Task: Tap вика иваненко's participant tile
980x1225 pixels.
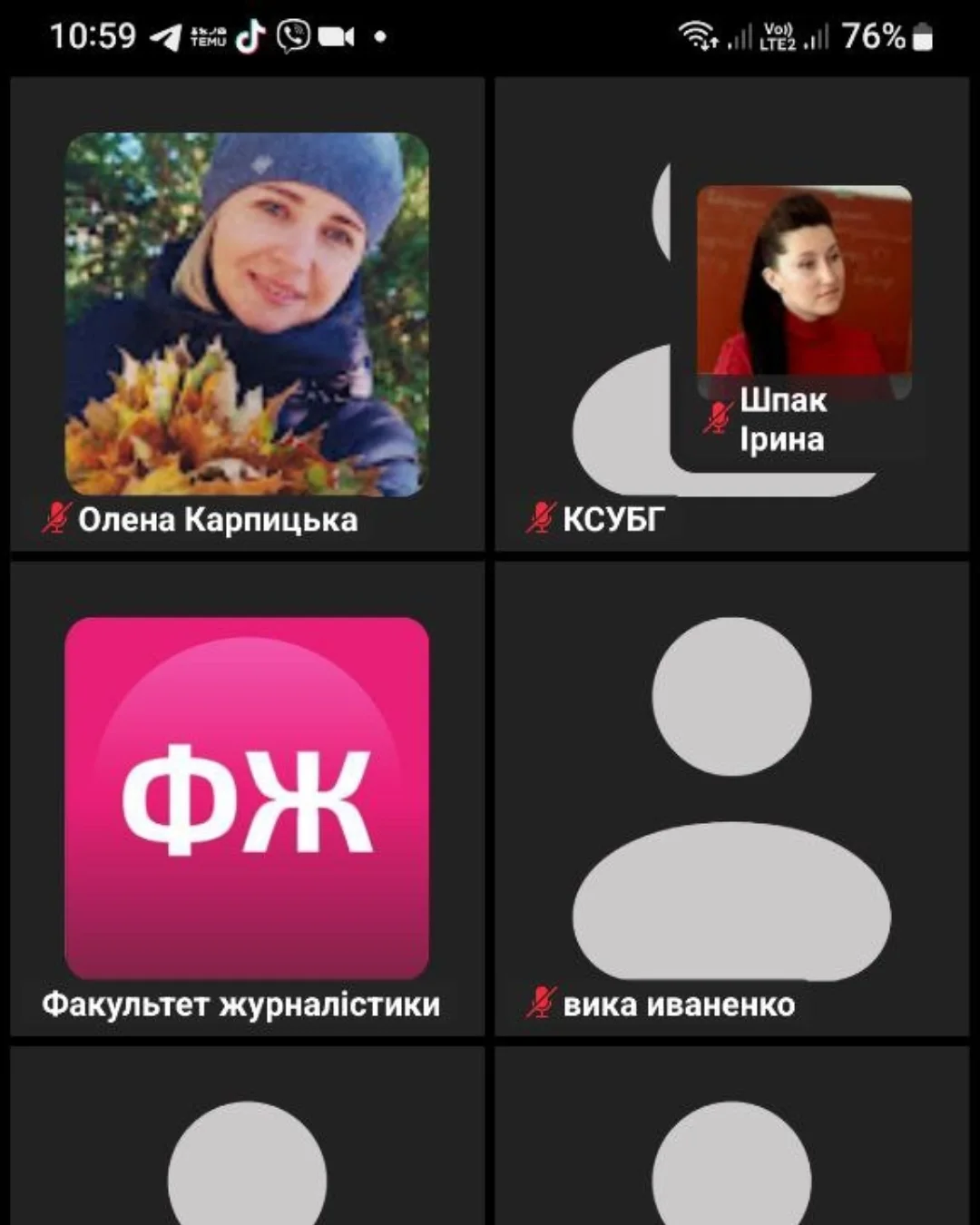Action: pyautogui.click(x=731, y=799)
